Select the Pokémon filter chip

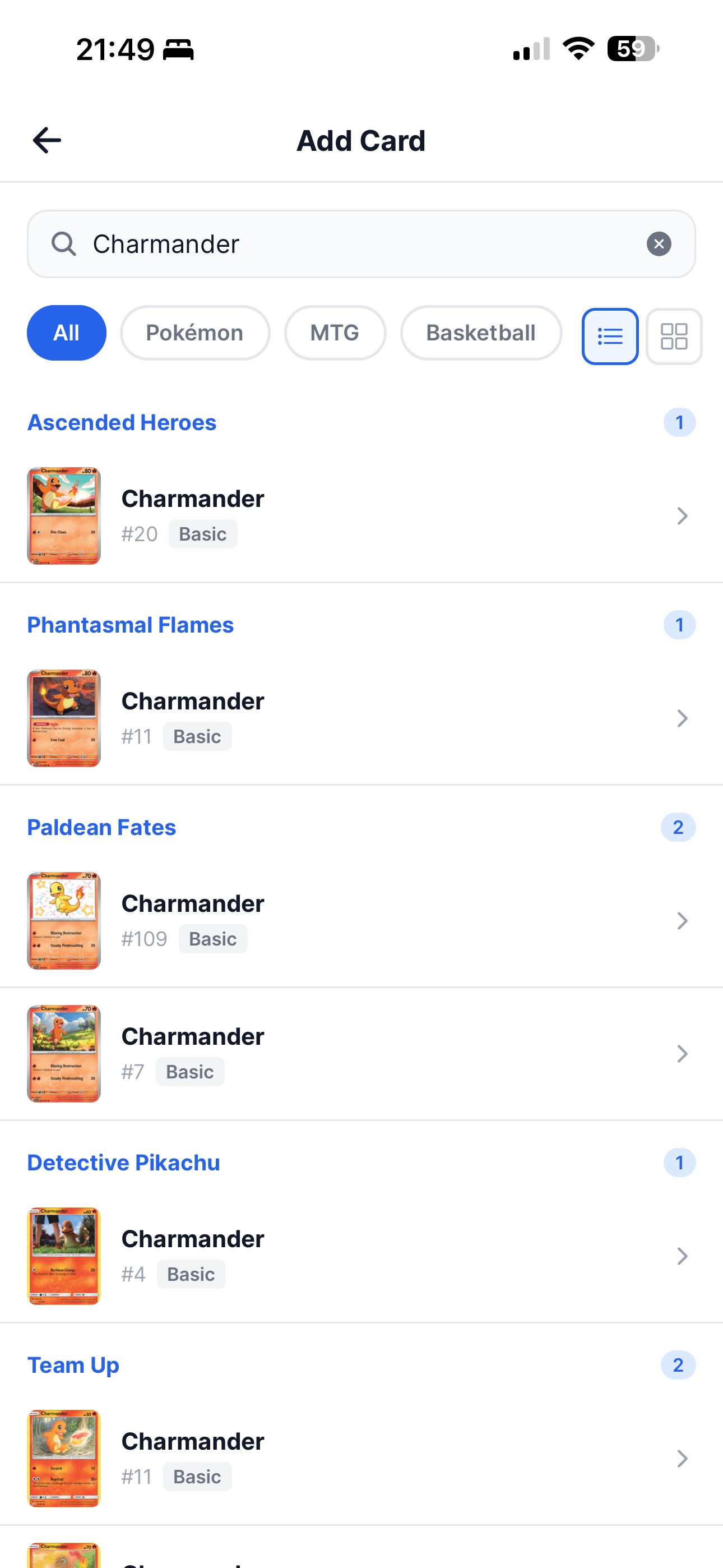coord(194,333)
